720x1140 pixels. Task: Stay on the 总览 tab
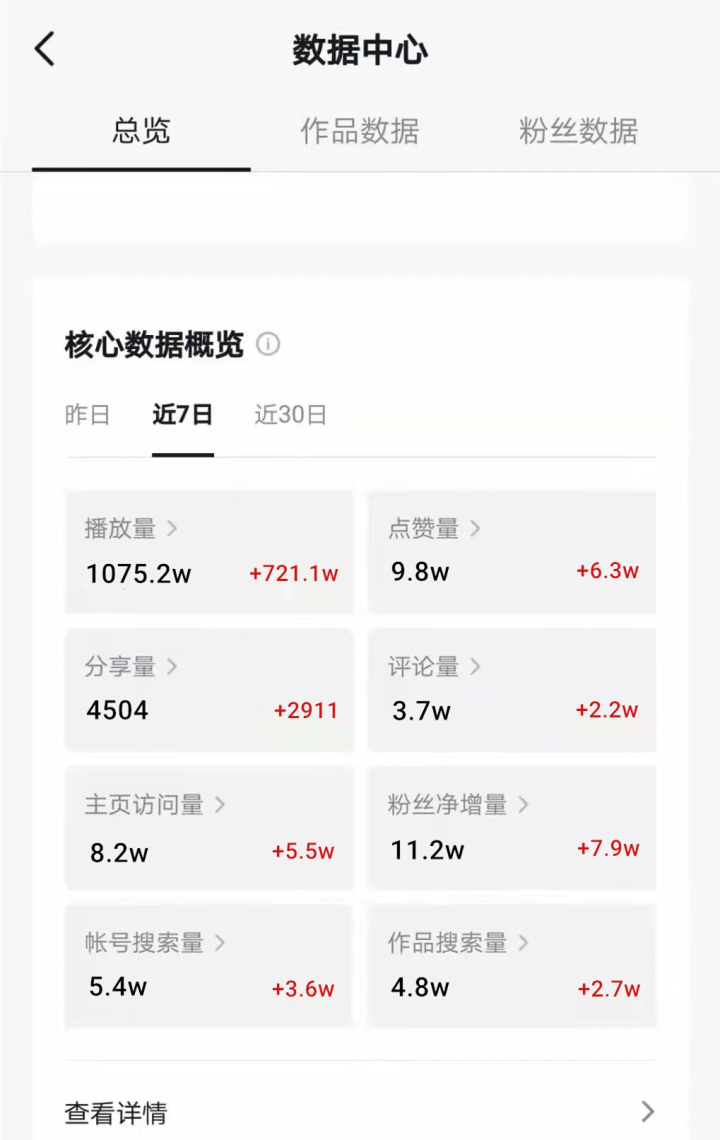coord(140,132)
